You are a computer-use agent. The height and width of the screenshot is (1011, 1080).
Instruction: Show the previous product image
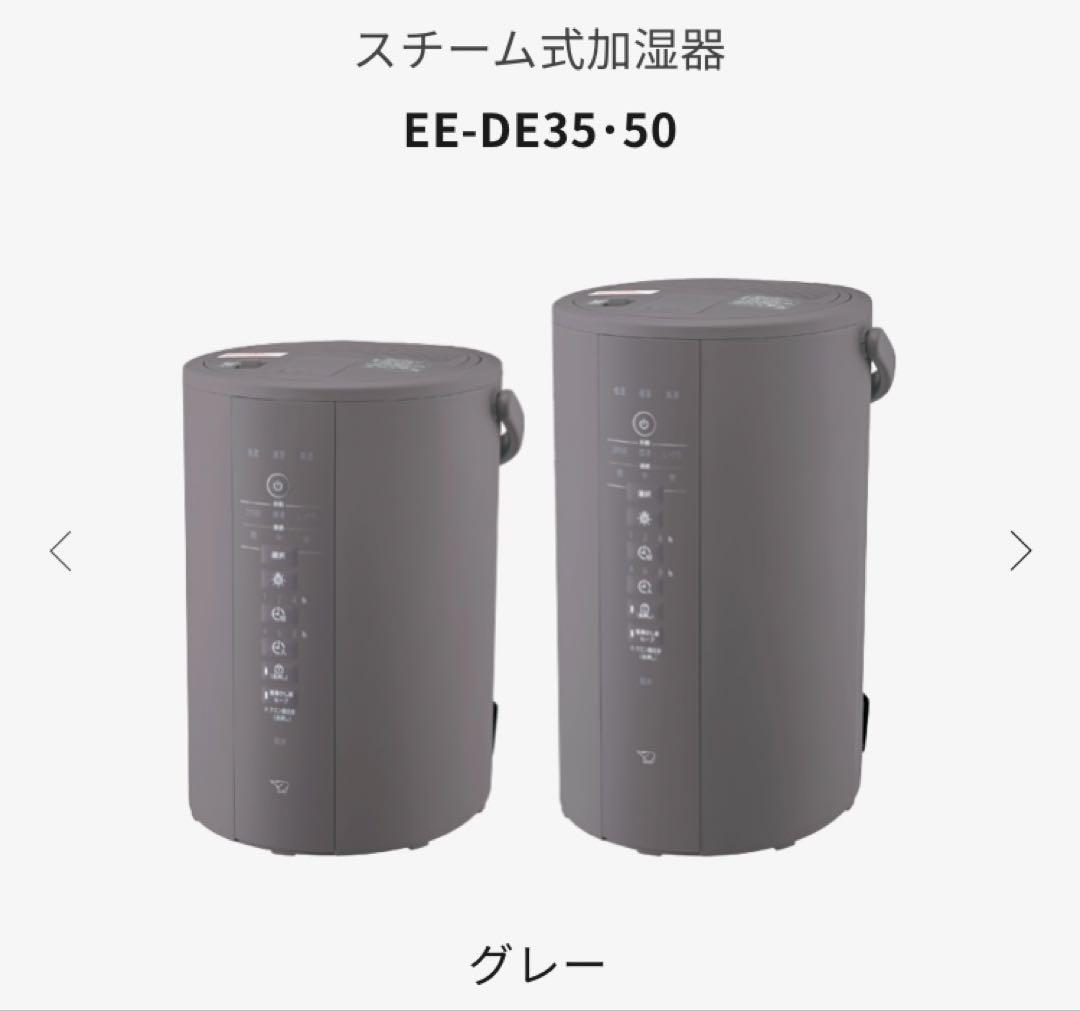tap(61, 551)
